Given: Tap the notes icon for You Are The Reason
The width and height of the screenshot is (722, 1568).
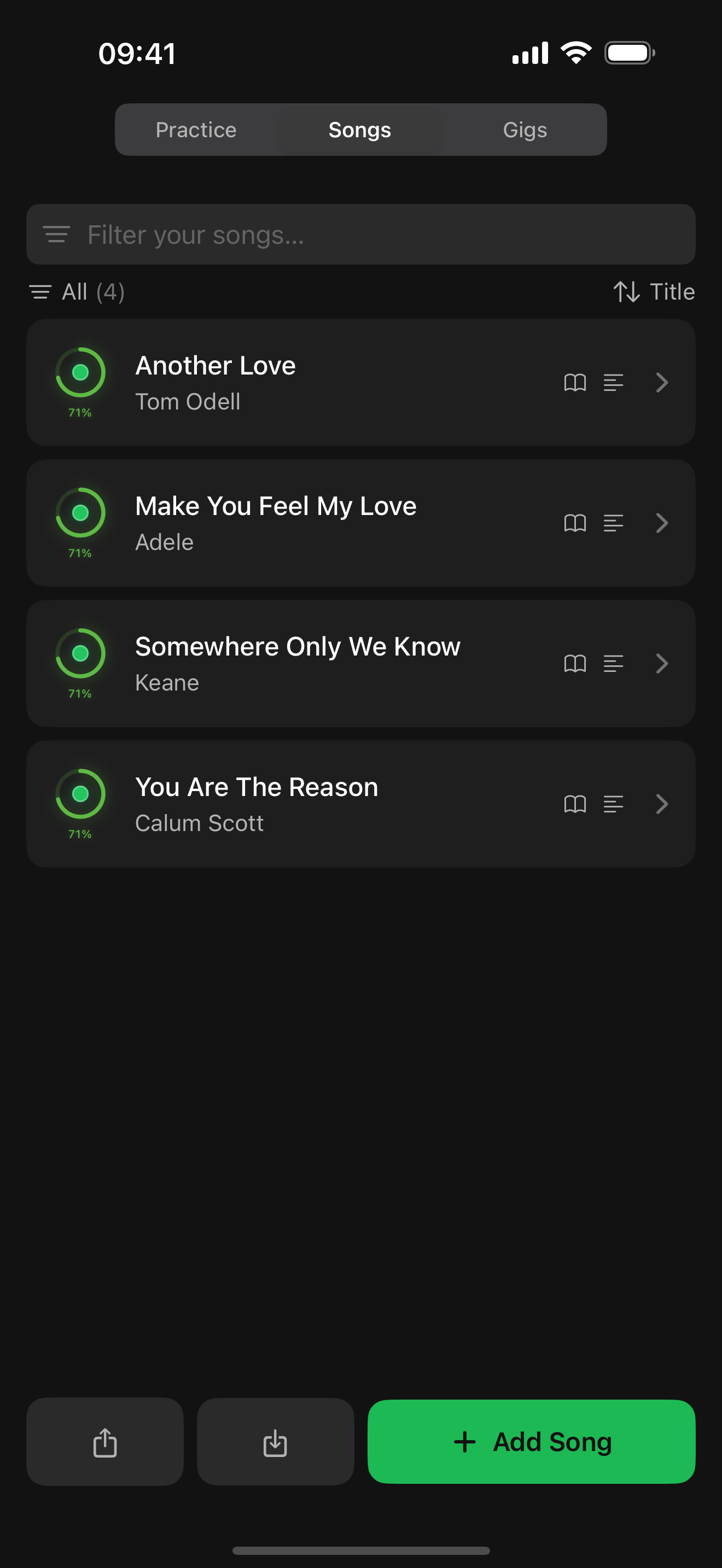Looking at the screenshot, I should (613, 804).
